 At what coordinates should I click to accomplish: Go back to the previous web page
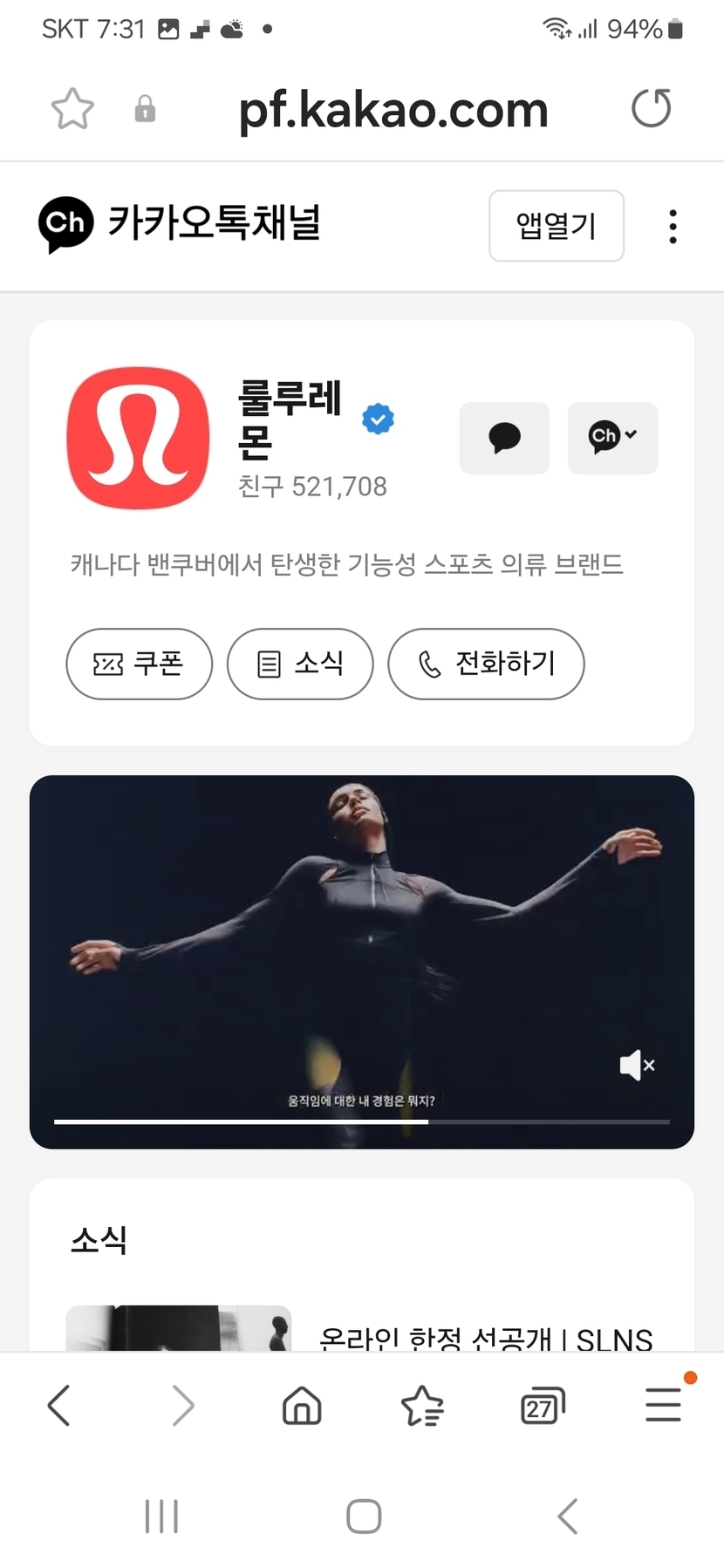click(58, 1406)
